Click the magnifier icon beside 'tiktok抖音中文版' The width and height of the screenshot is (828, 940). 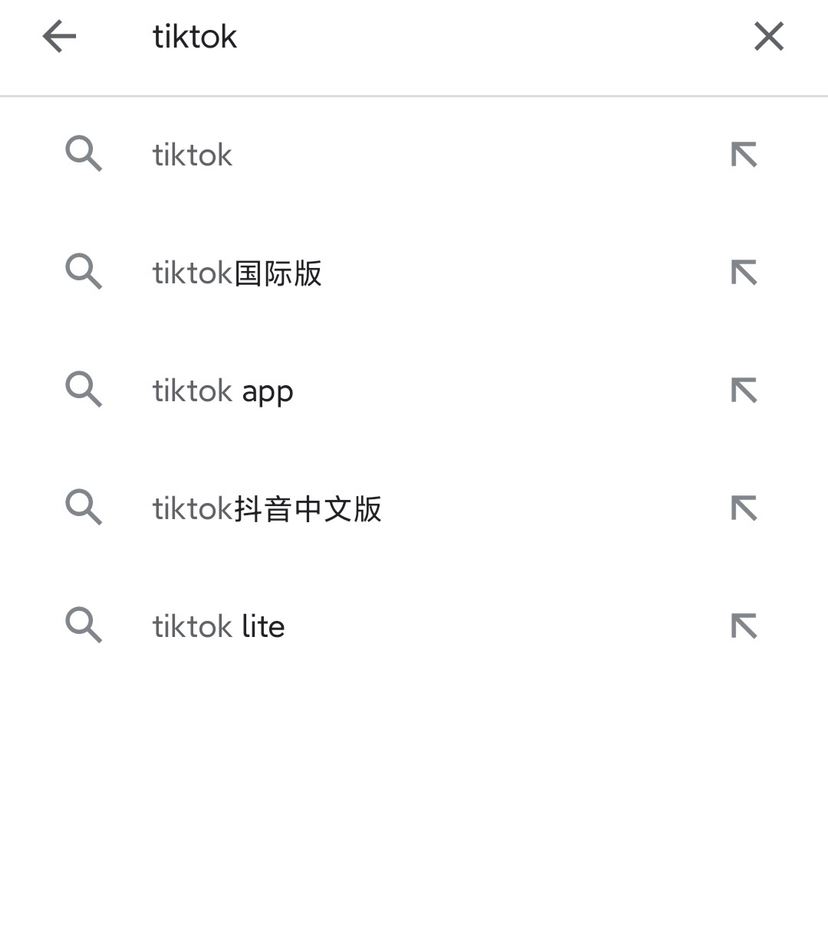click(83, 508)
